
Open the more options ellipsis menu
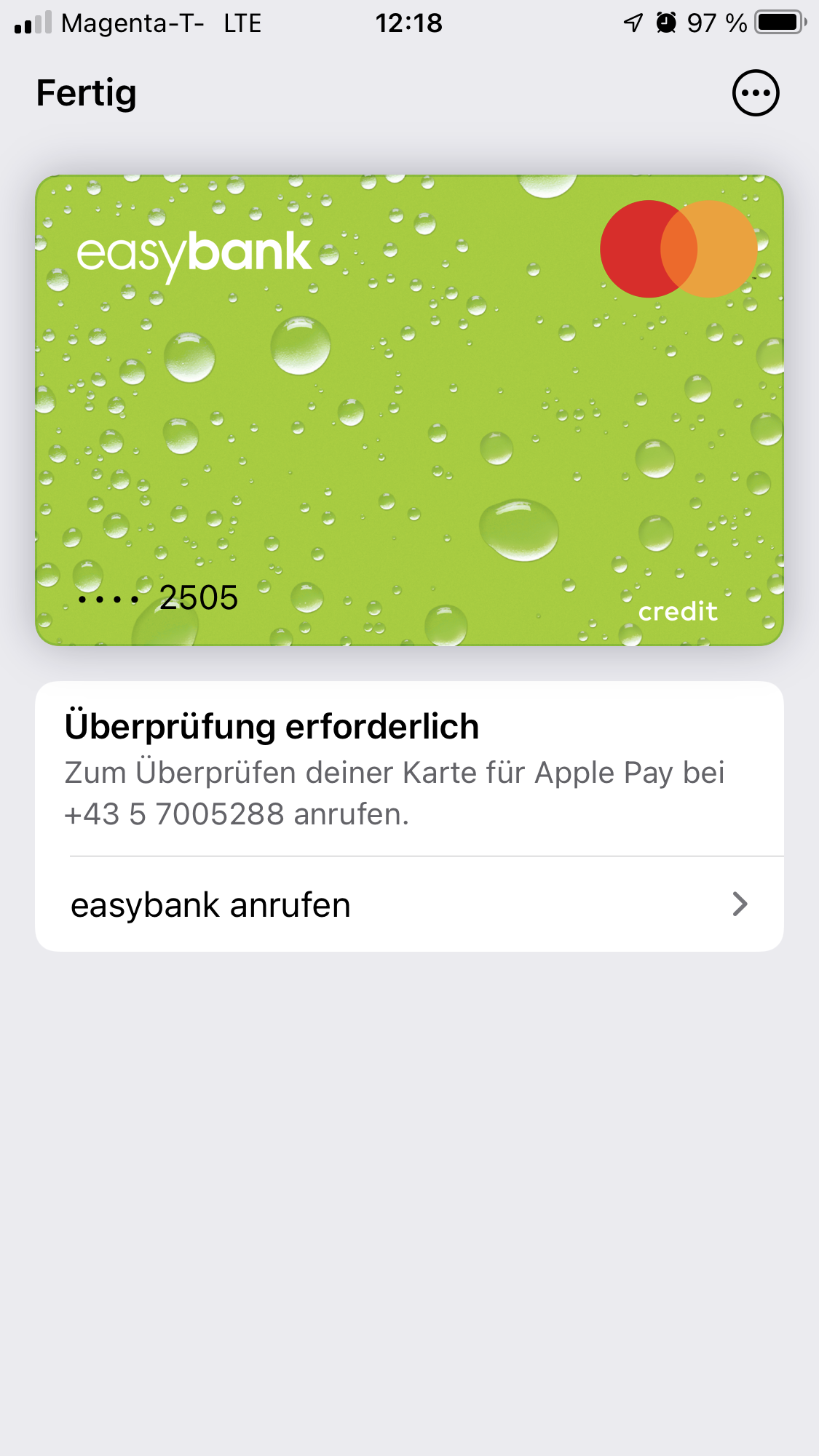coord(755,93)
